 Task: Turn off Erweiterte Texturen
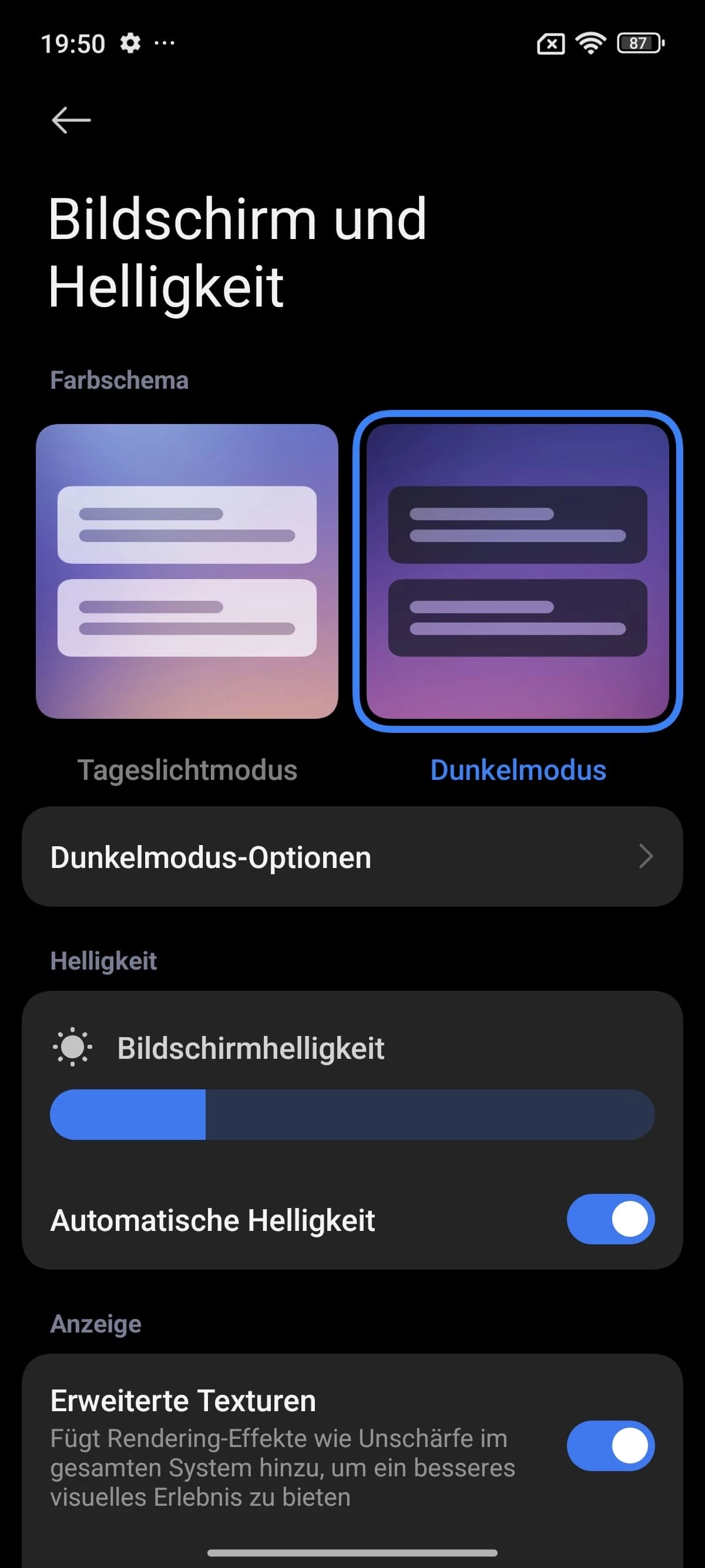(610, 1446)
